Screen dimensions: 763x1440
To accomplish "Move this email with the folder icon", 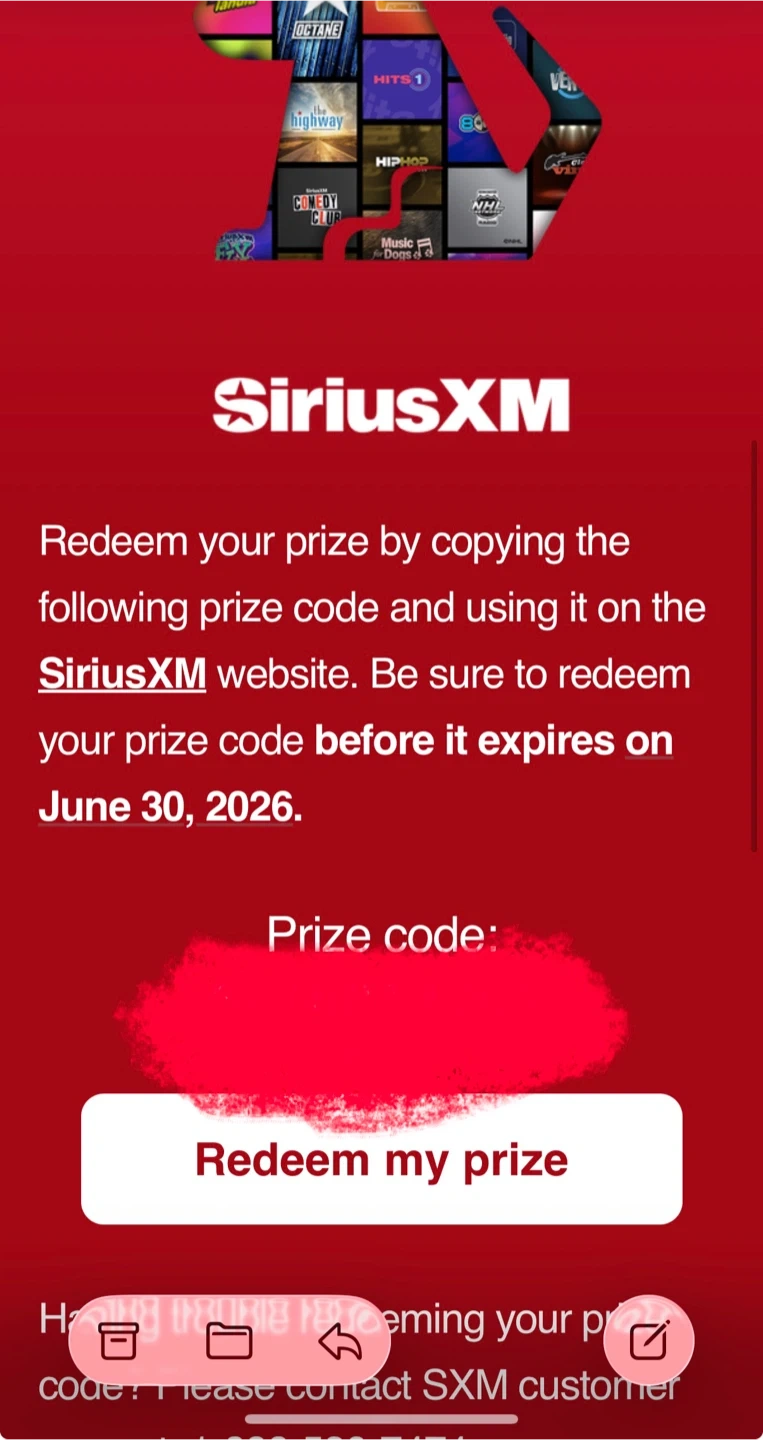I will click(229, 1341).
